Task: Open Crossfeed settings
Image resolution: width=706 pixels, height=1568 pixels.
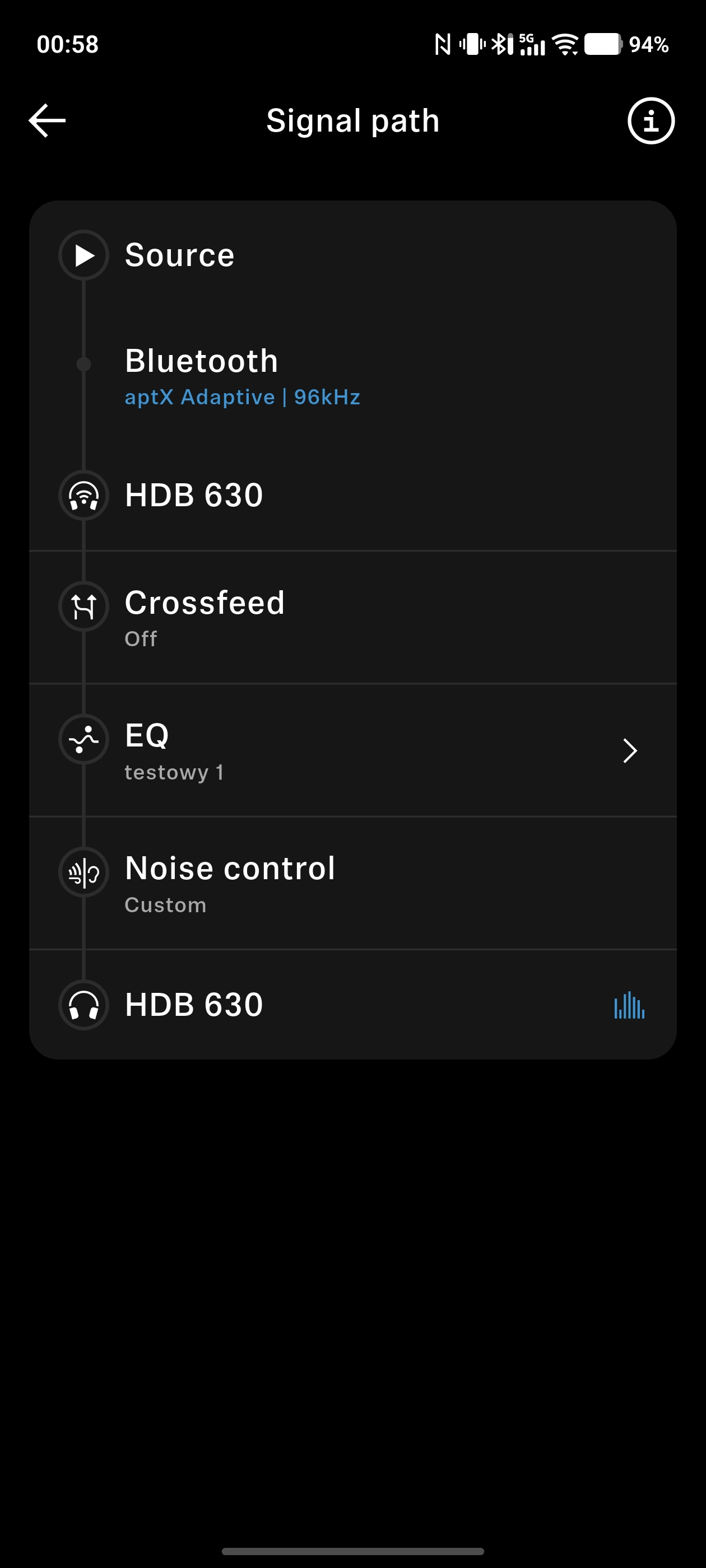Action: (x=352, y=617)
